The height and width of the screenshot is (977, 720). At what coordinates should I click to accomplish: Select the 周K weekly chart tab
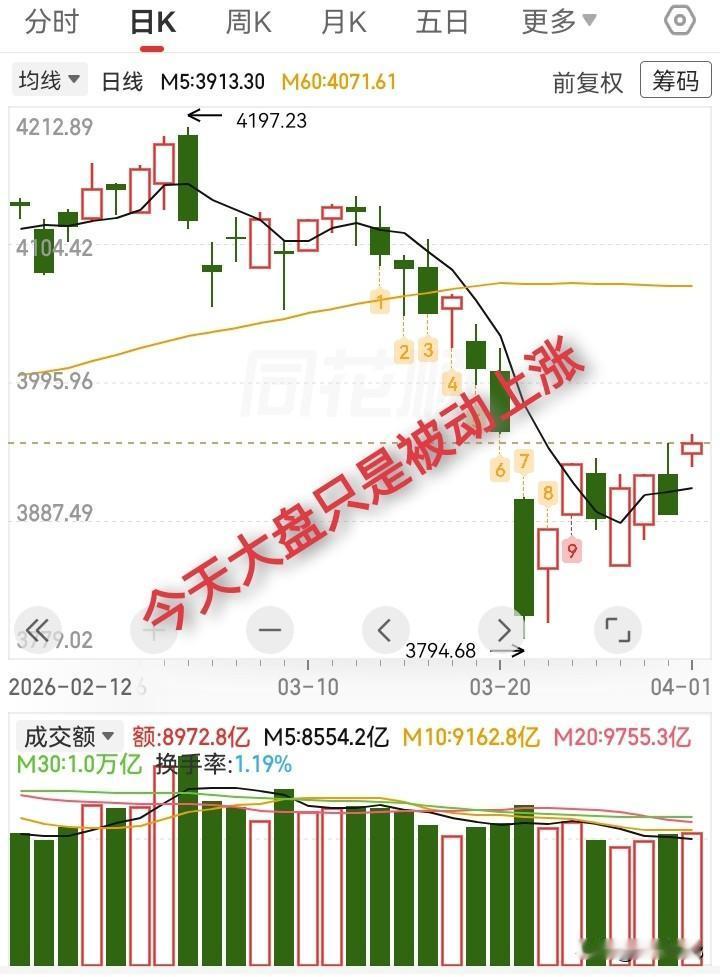(247, 20)
